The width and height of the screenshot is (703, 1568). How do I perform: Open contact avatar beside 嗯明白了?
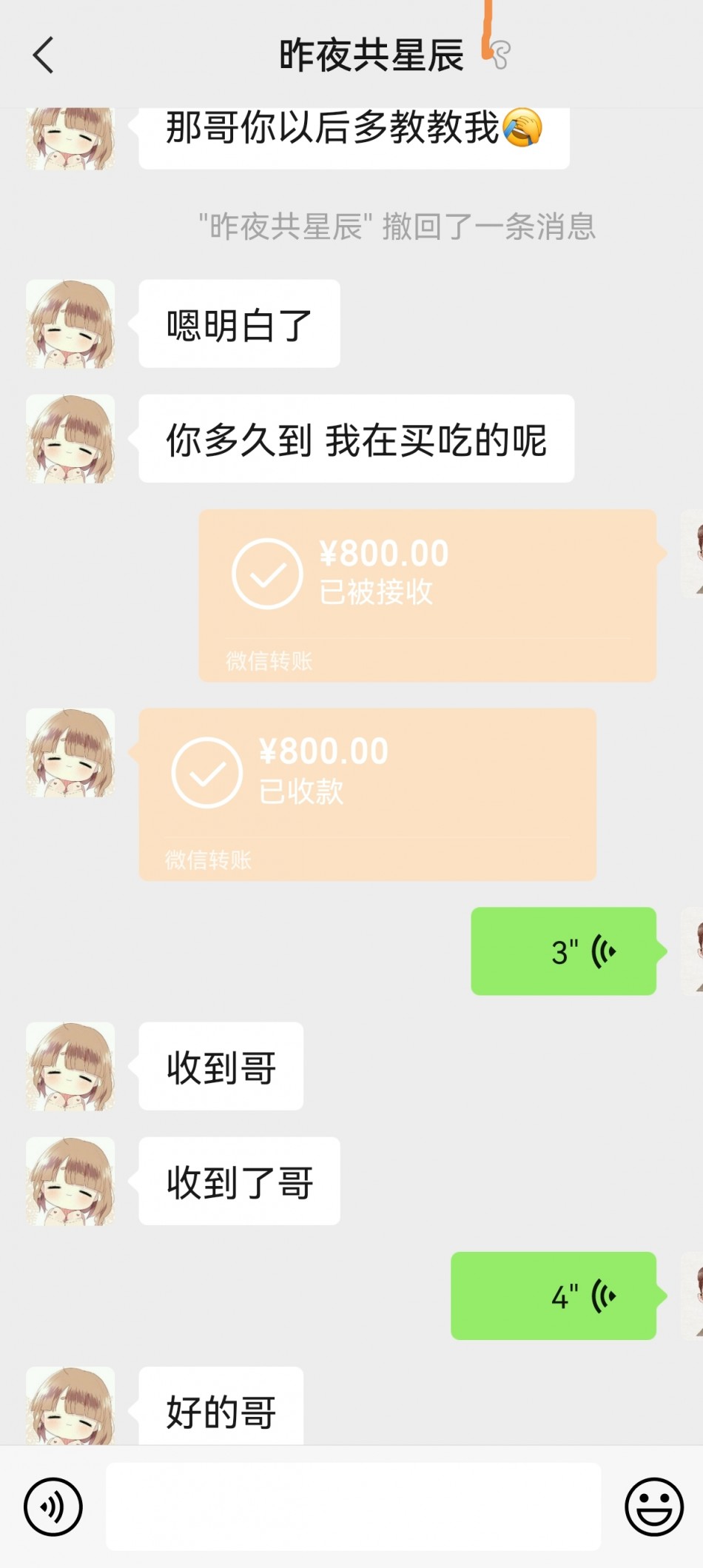(x=70, y=324)
